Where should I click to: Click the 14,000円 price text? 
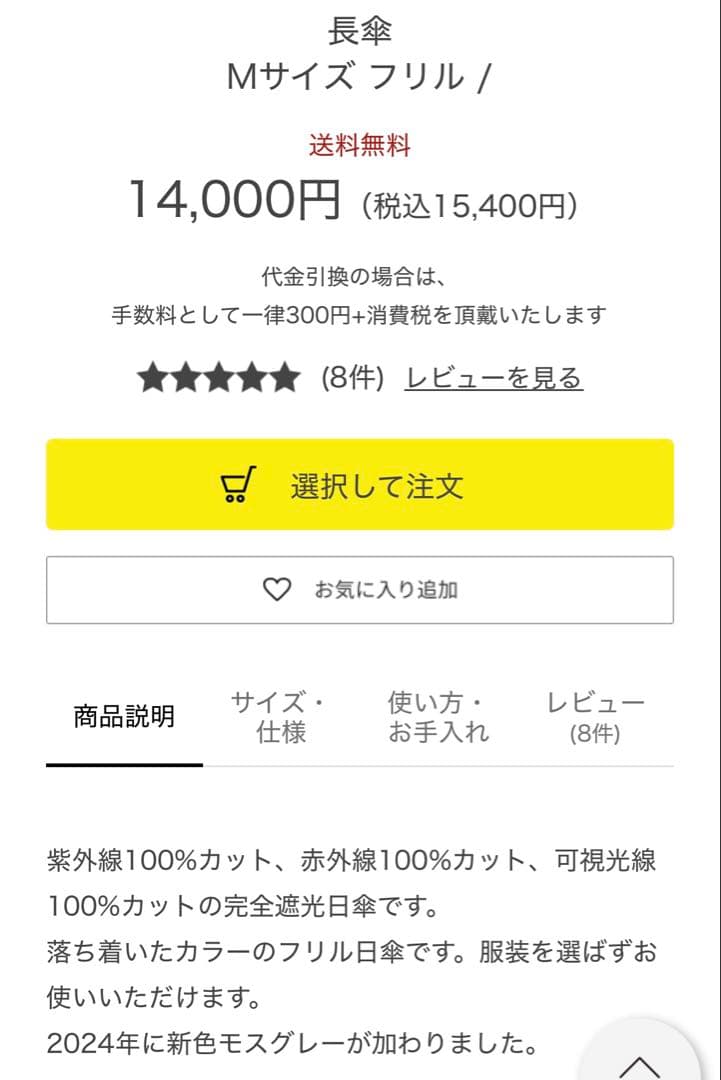tap(236, 201)
